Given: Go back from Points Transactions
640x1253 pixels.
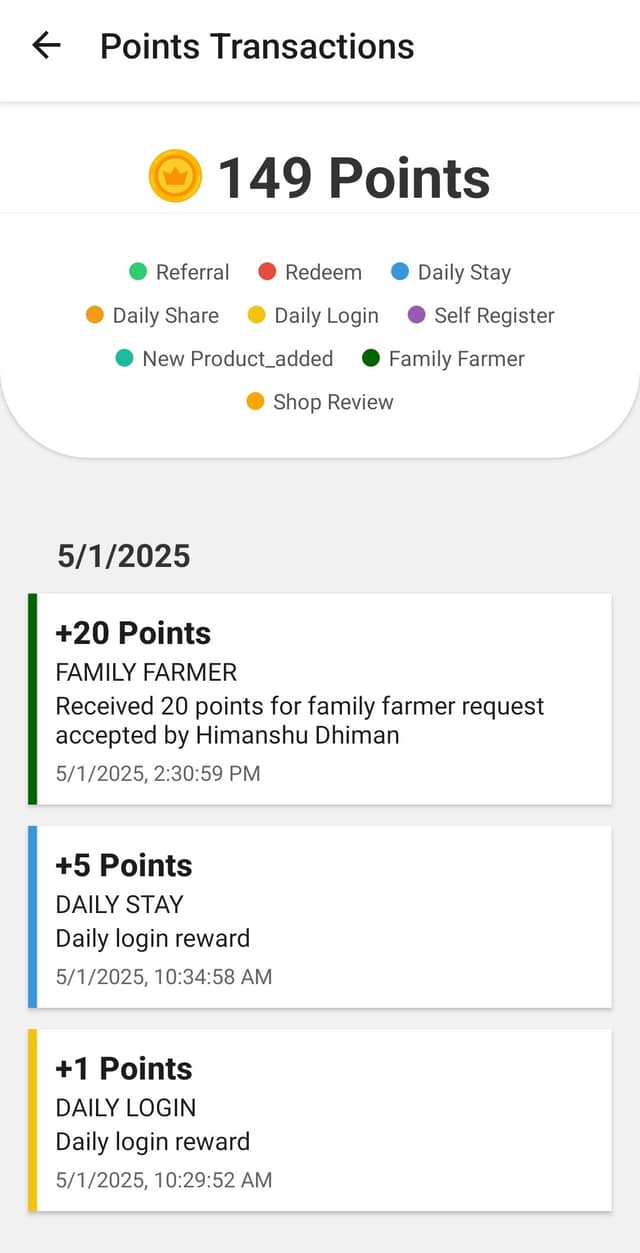Looking at the screenshot, I should (47, 46).
